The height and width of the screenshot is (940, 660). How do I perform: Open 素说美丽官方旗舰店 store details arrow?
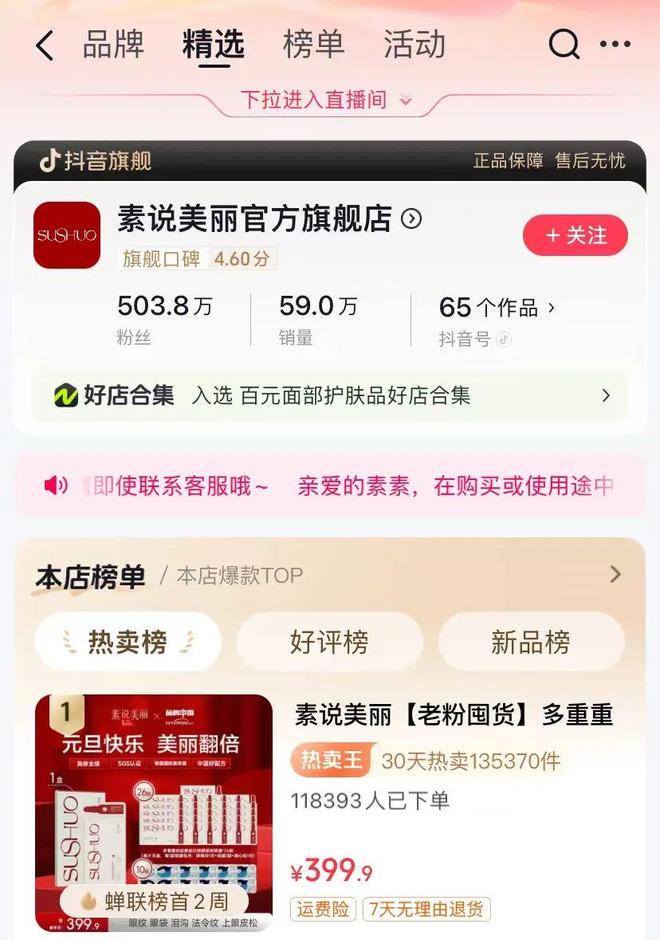(x=411, y=219)
